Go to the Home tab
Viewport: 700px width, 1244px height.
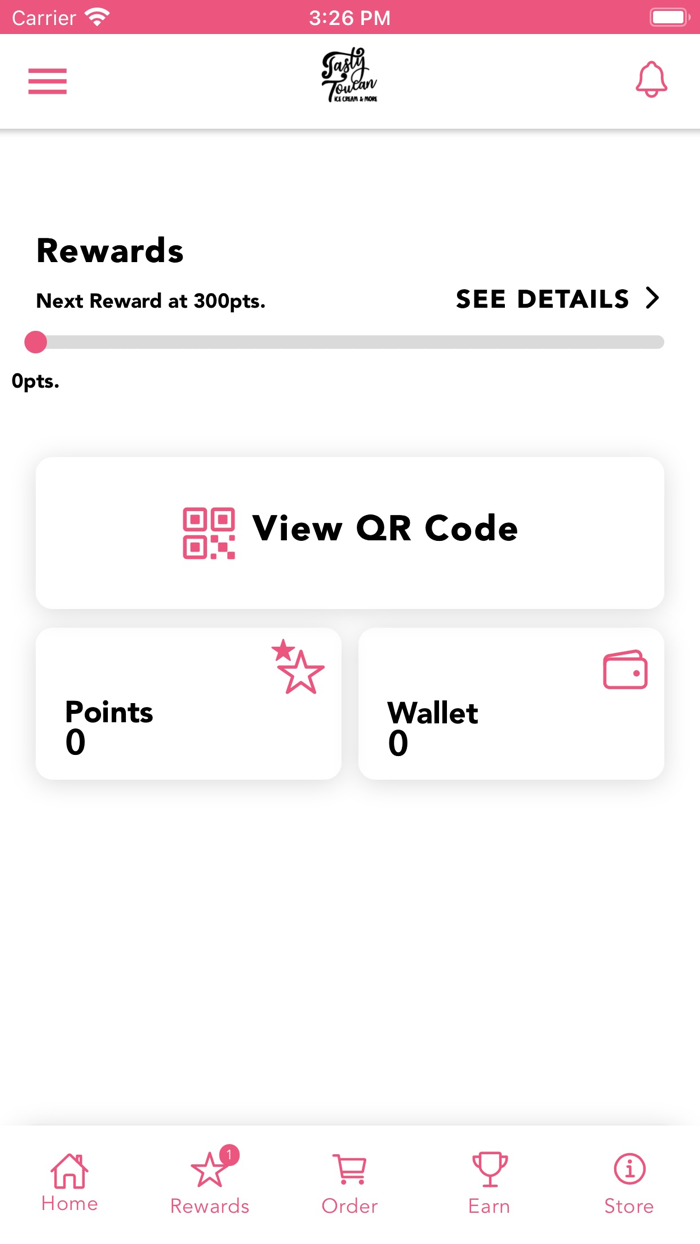[70, 1184]
